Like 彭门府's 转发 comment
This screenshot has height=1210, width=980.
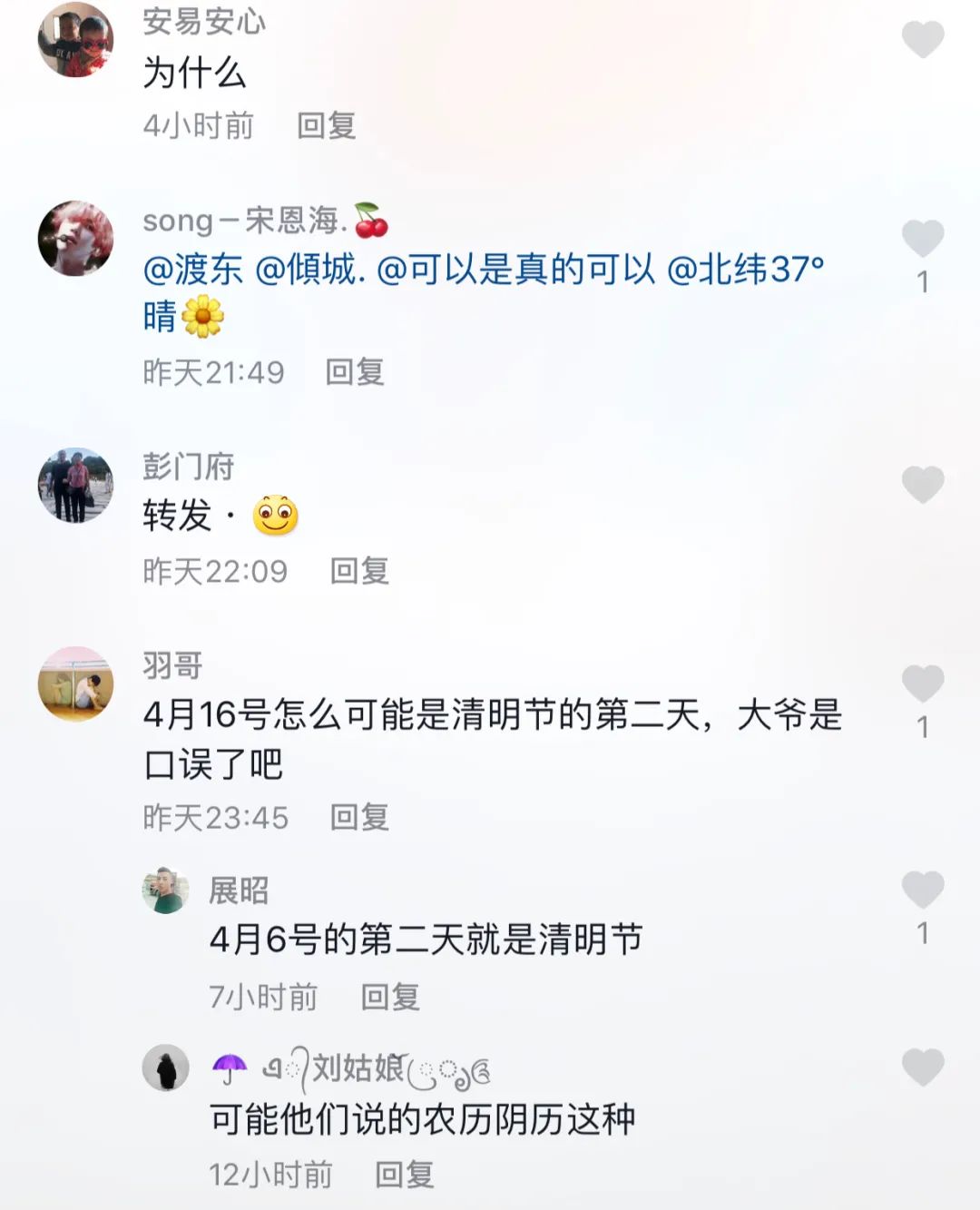[x=923, y=484]
